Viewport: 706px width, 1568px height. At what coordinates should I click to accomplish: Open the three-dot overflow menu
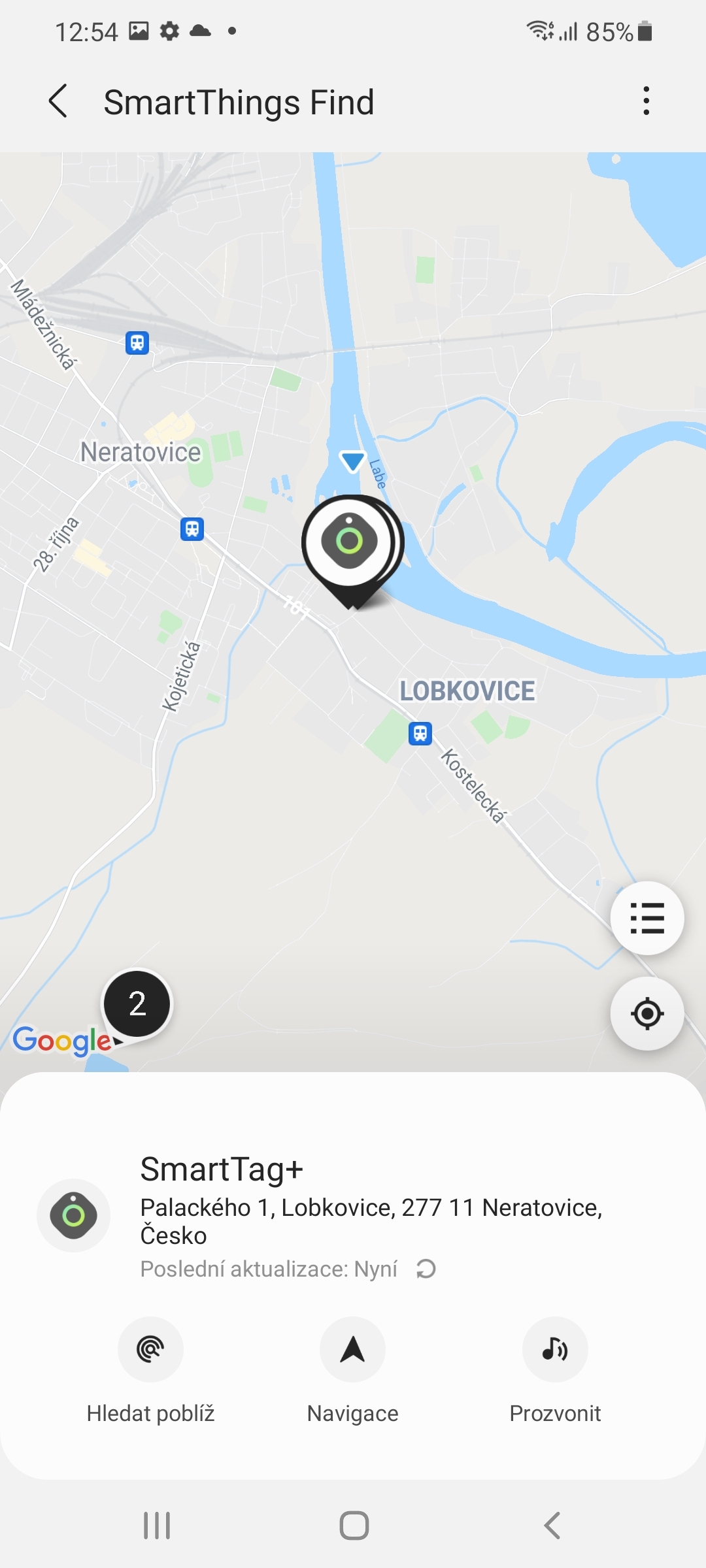(646, 101)
